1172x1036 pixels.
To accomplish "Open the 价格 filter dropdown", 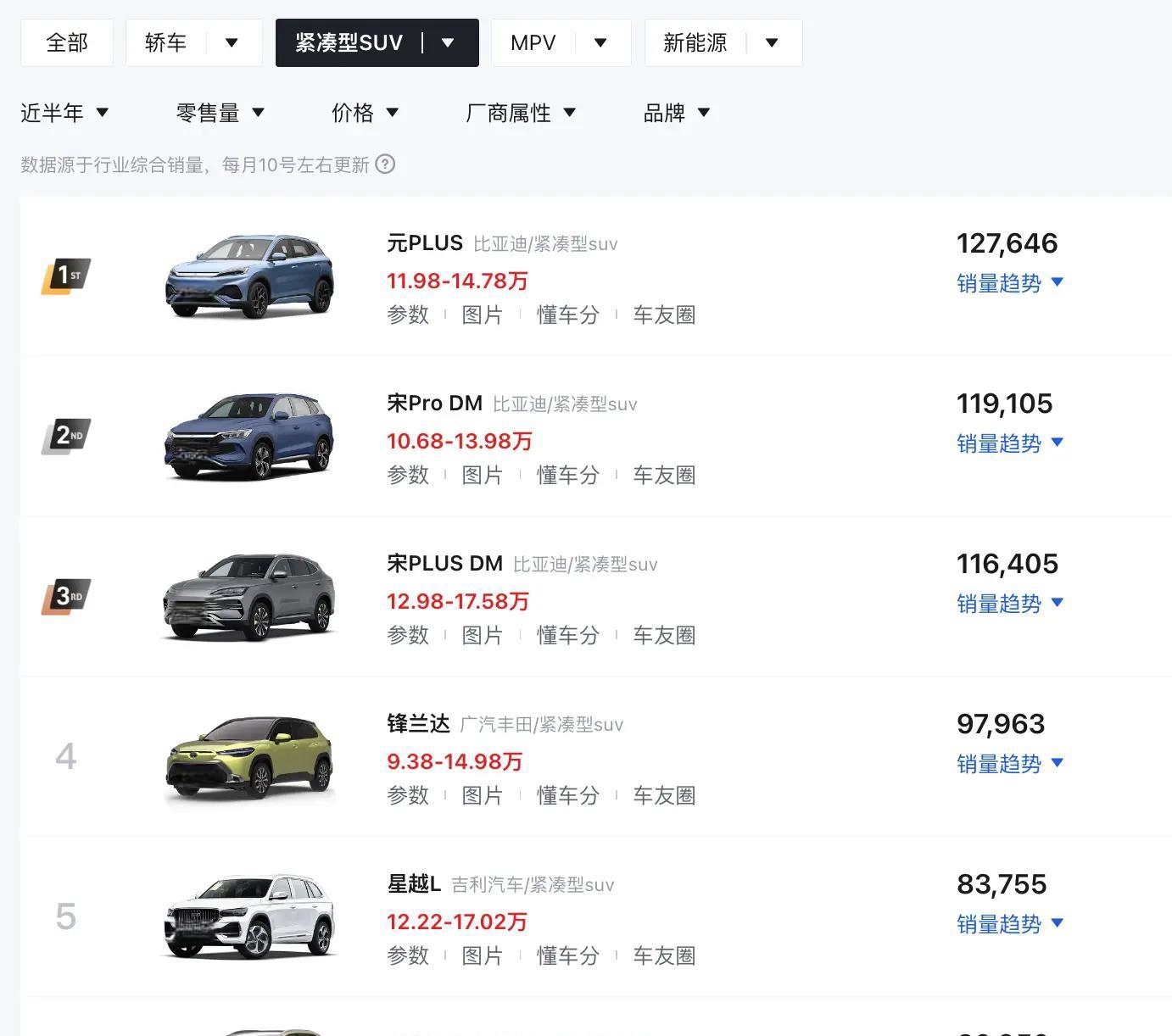I will pos(365,113).
